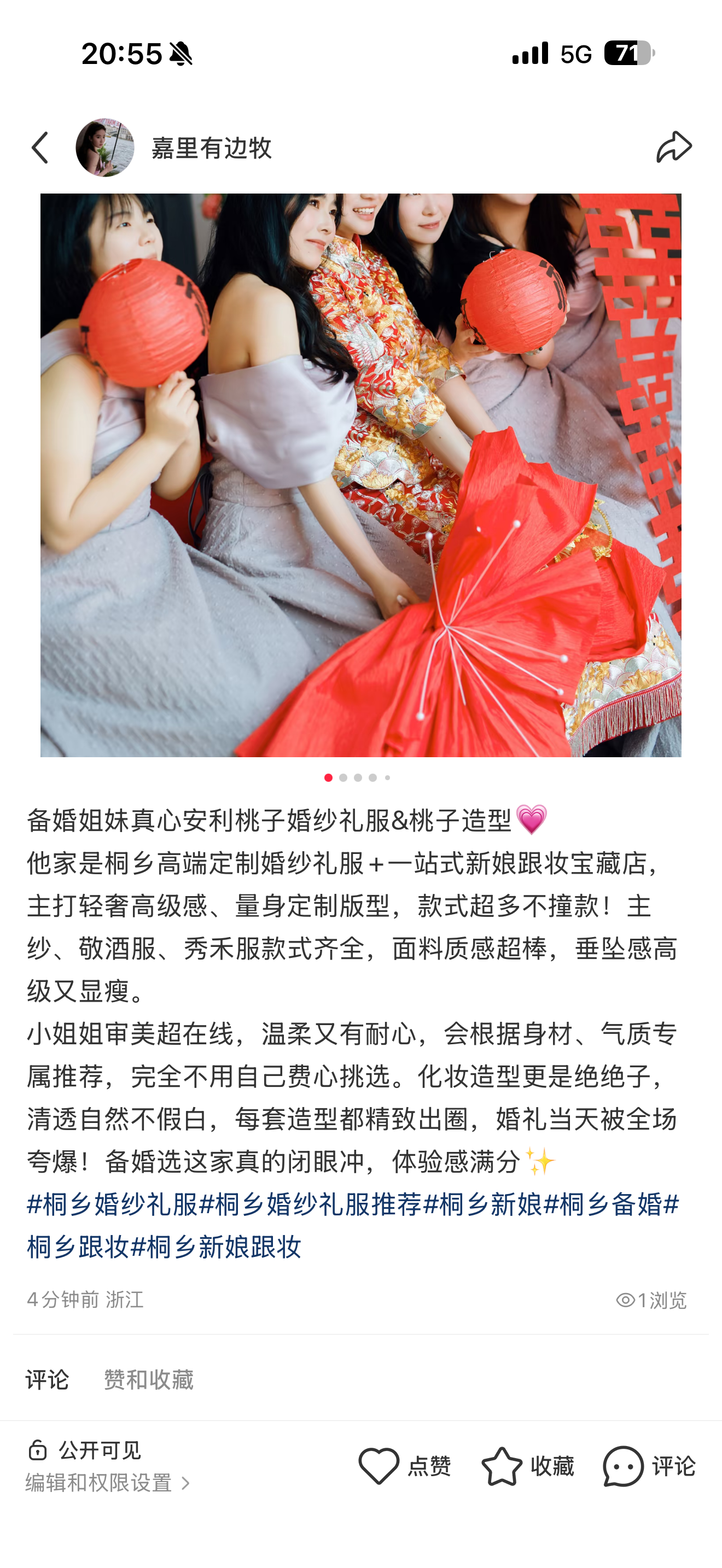
Task: Open the hashtag #桐乡婚纱礼服推荐
Action: [310, 1204]
